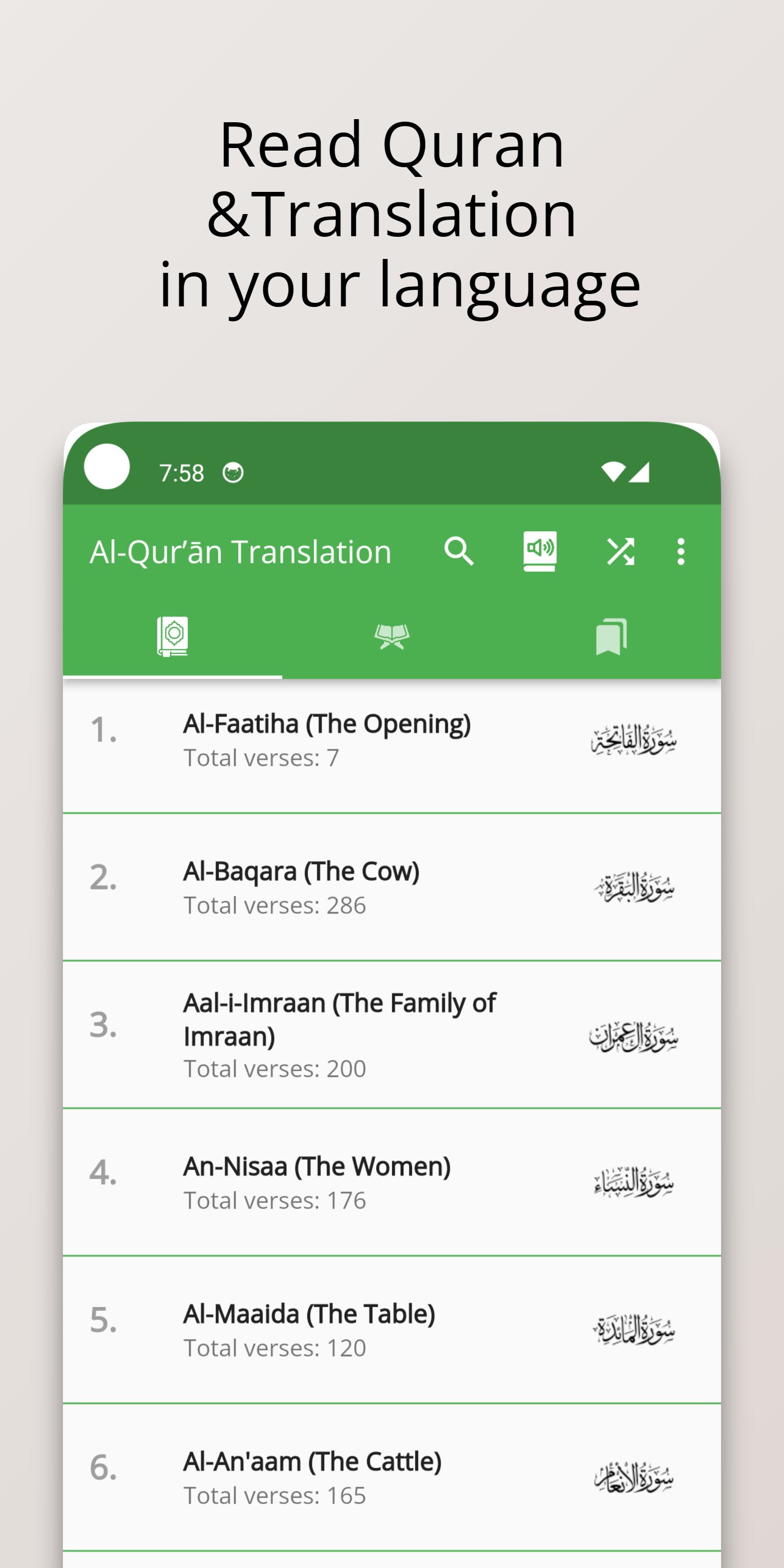Open the overflow options menu
The width and height of the screenshot is (784, 1568).
click(x=680, y=551)
